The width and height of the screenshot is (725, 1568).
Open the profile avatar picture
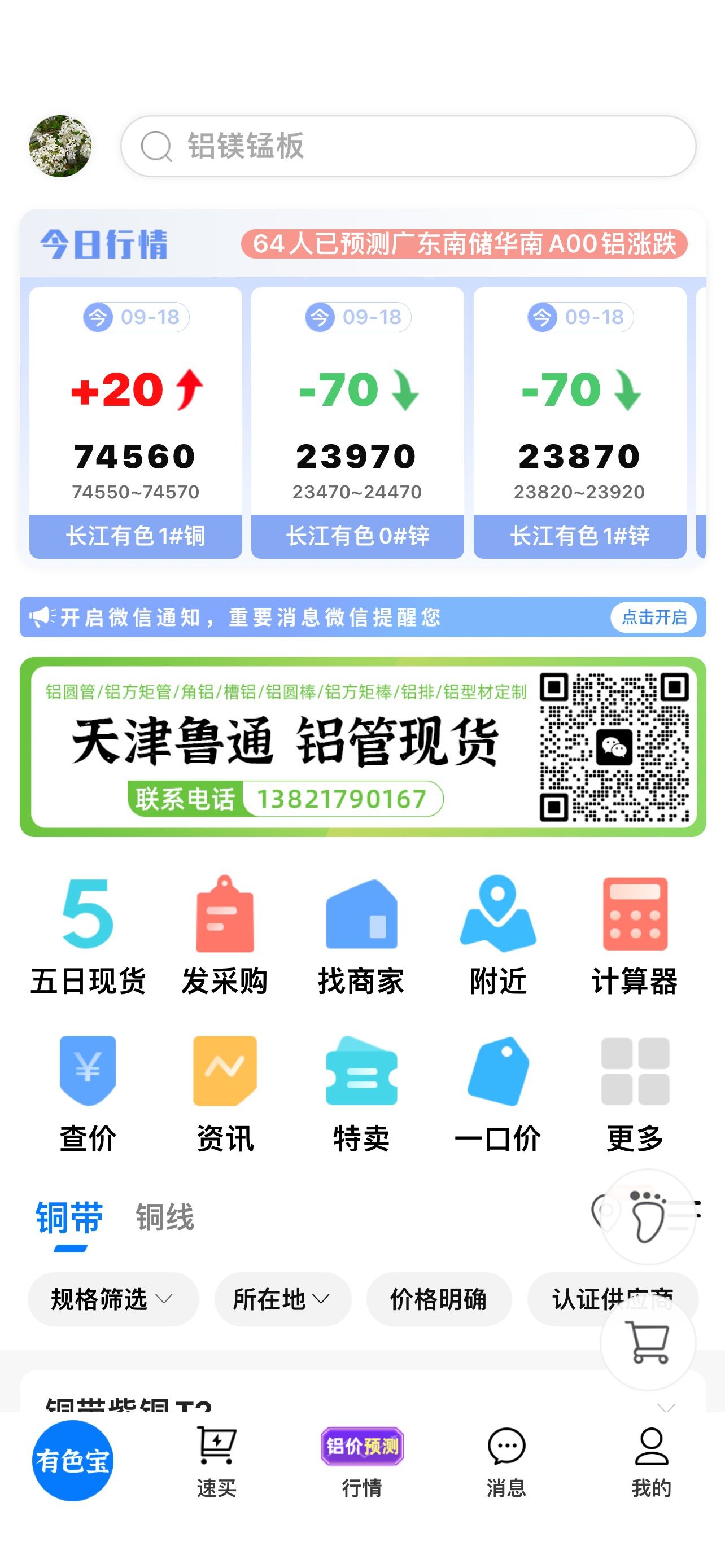[x=60, y=146]
